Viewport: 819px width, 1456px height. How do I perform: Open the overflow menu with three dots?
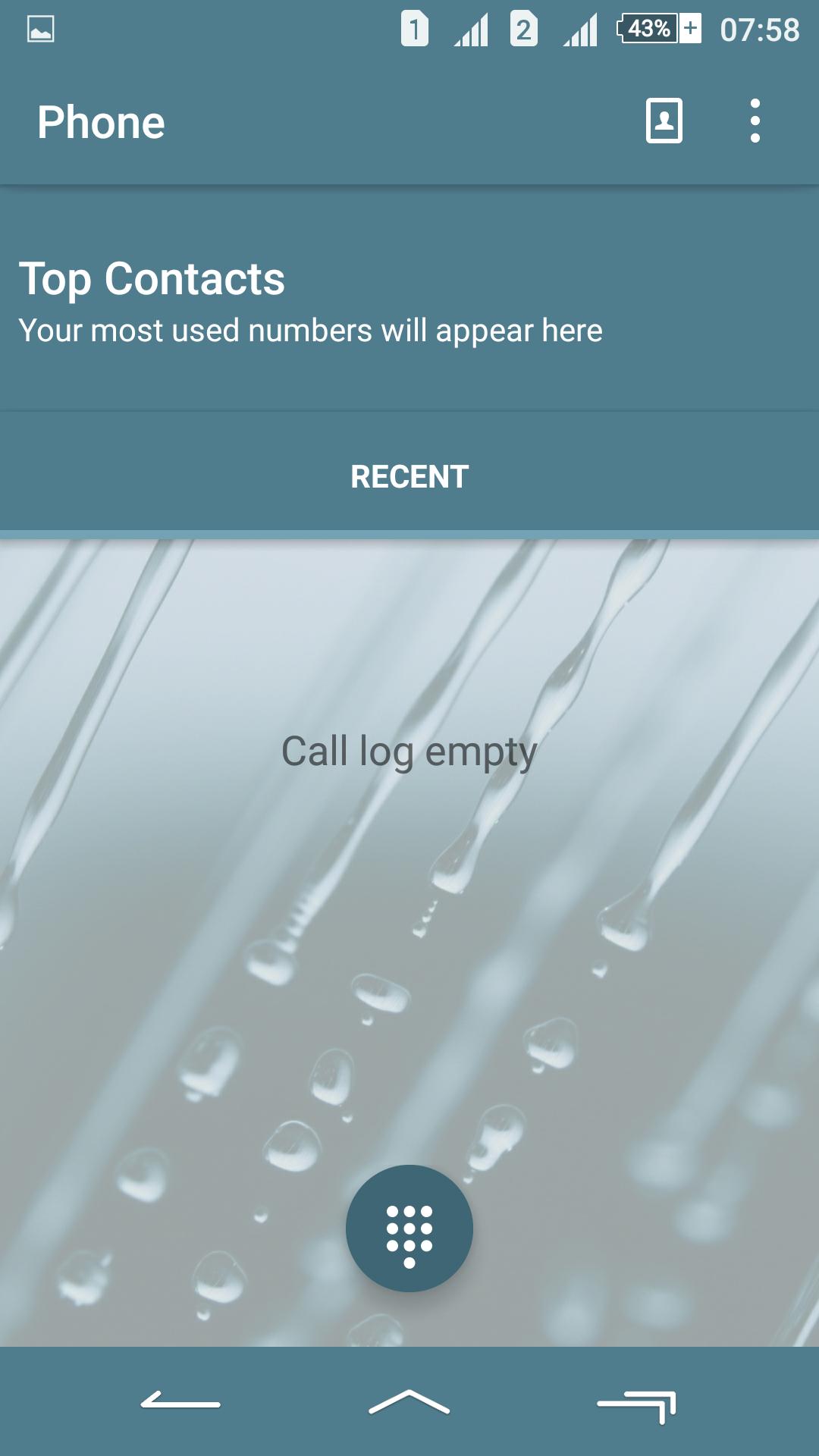(x=755, y=122)
